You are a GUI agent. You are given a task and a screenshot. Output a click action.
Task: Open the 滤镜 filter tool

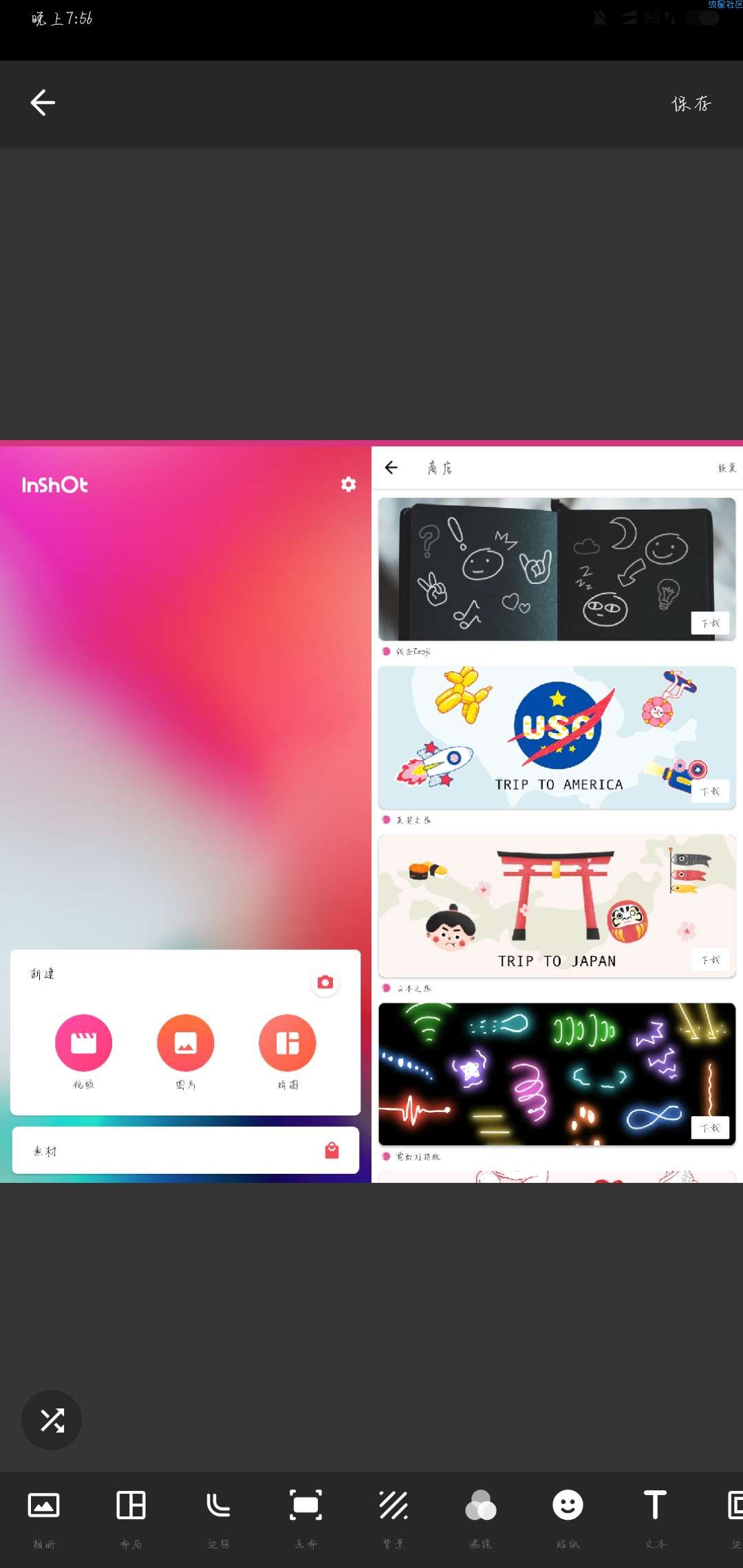tap(480, 1517)
